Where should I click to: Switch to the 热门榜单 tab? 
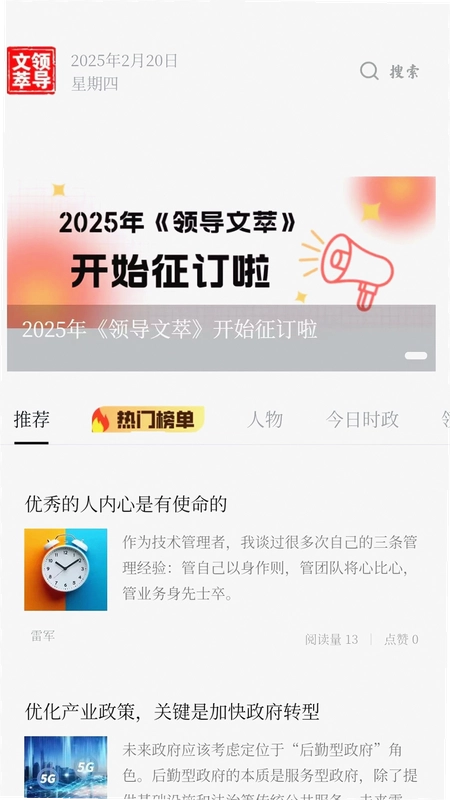click(x=148, y=419)
